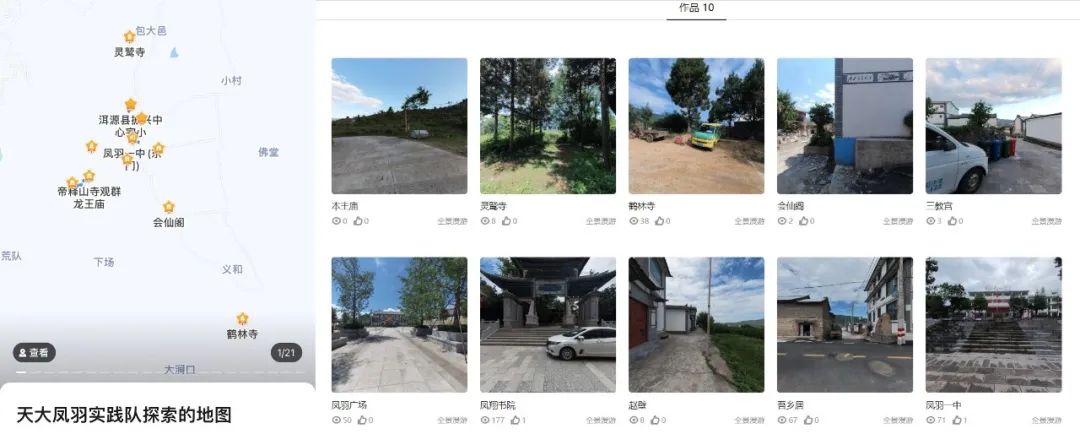The image size is (1080, 434).
Task: Open the 三教宫 panorama card
Action: (x=993, y=126)
